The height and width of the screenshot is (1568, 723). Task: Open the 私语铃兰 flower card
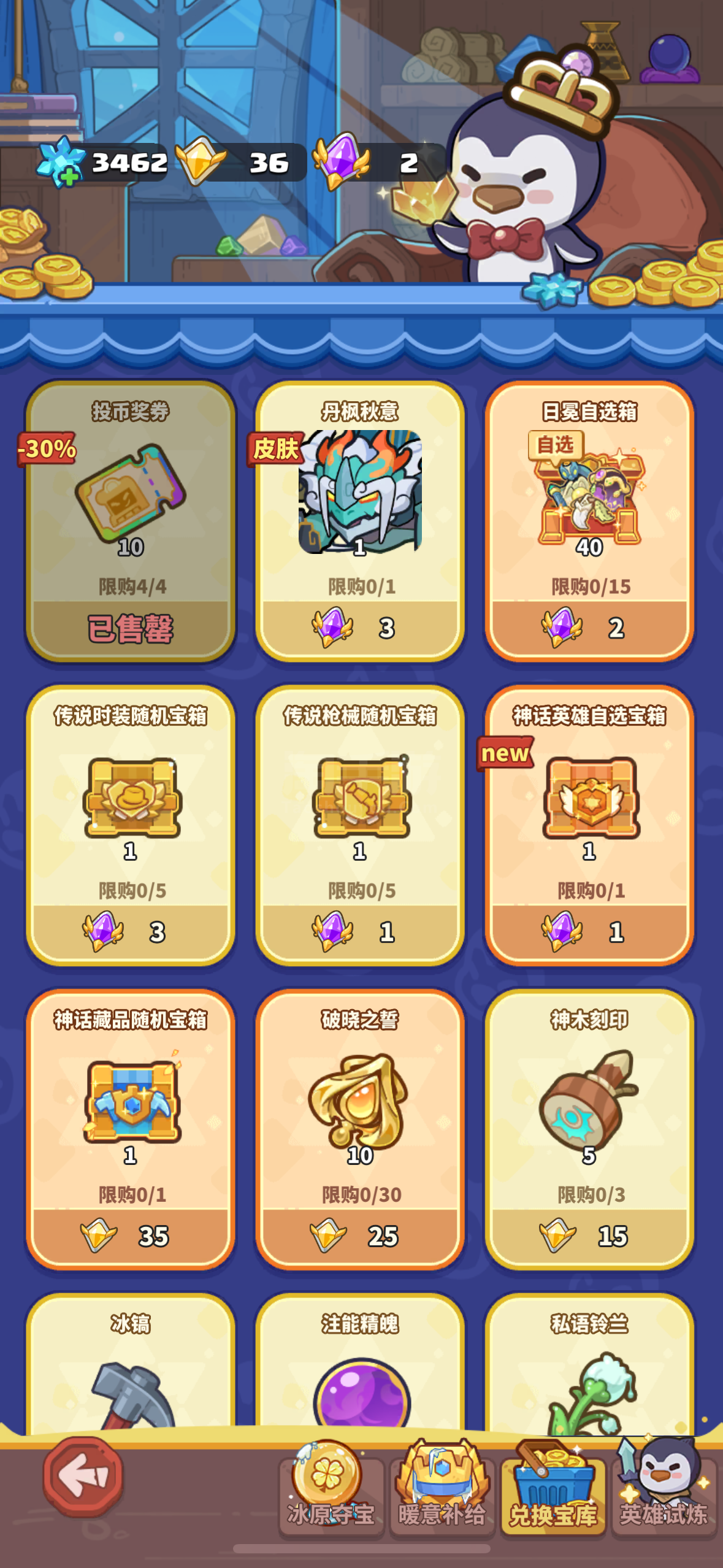pos(589,1362)
